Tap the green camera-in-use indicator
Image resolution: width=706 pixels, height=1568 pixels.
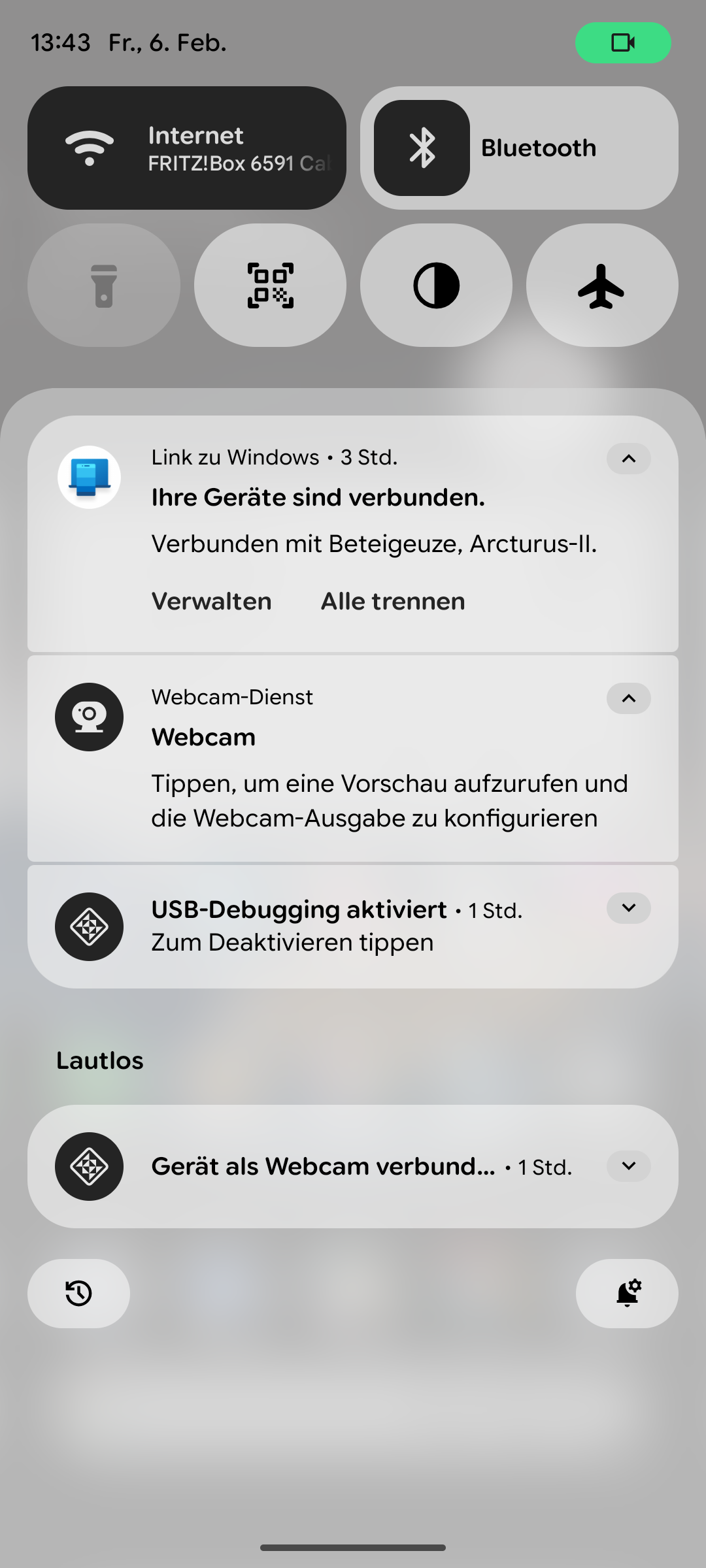point(622,43)
